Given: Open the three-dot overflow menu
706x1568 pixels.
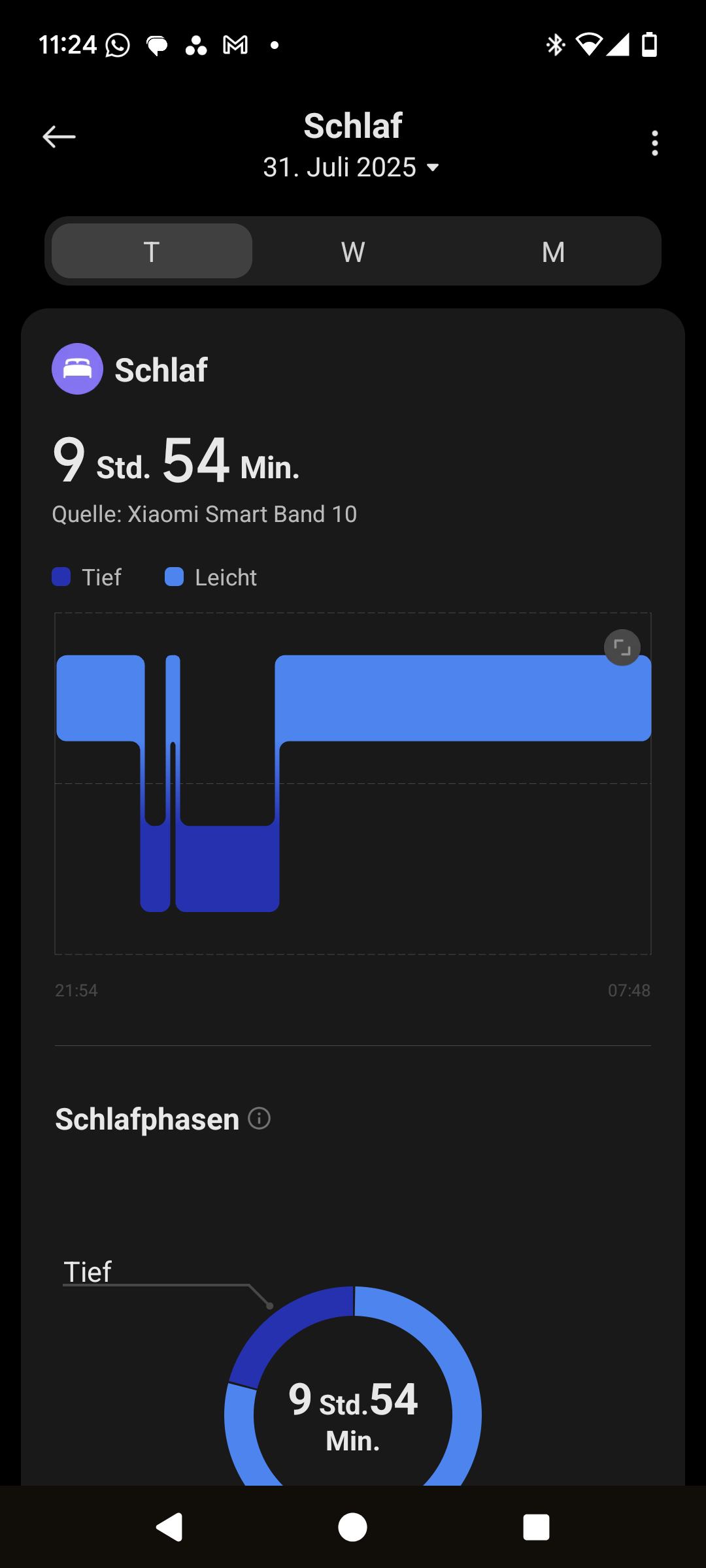Looking at the screenshot, I should tap(654, 143).
